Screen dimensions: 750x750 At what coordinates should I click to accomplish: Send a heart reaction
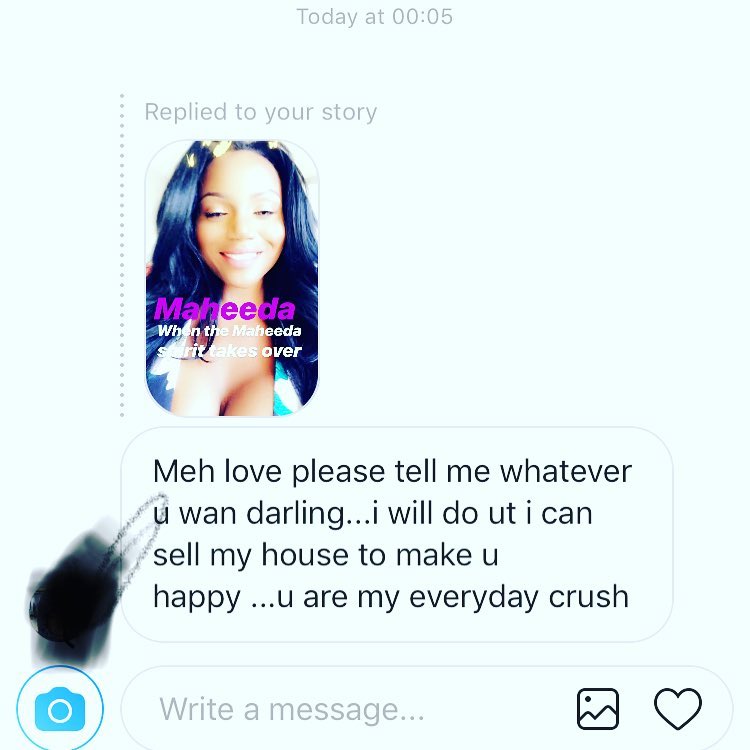pyautogui.click(x=677, y=709)
